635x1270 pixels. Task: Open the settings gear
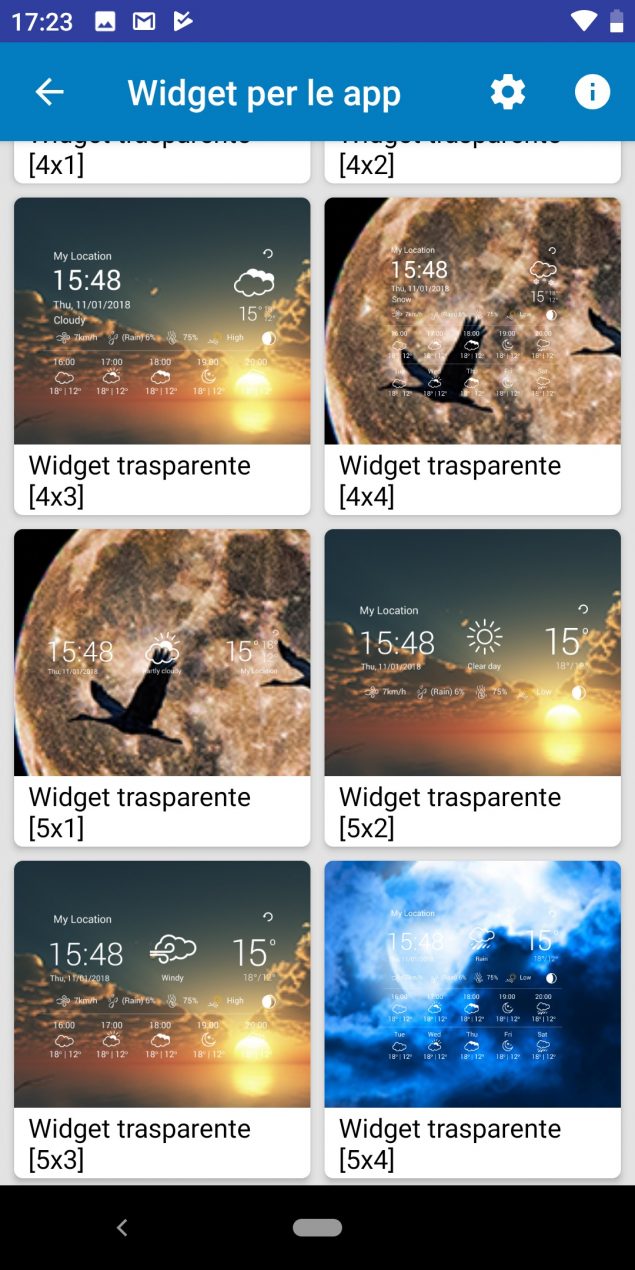click(508, 93)
